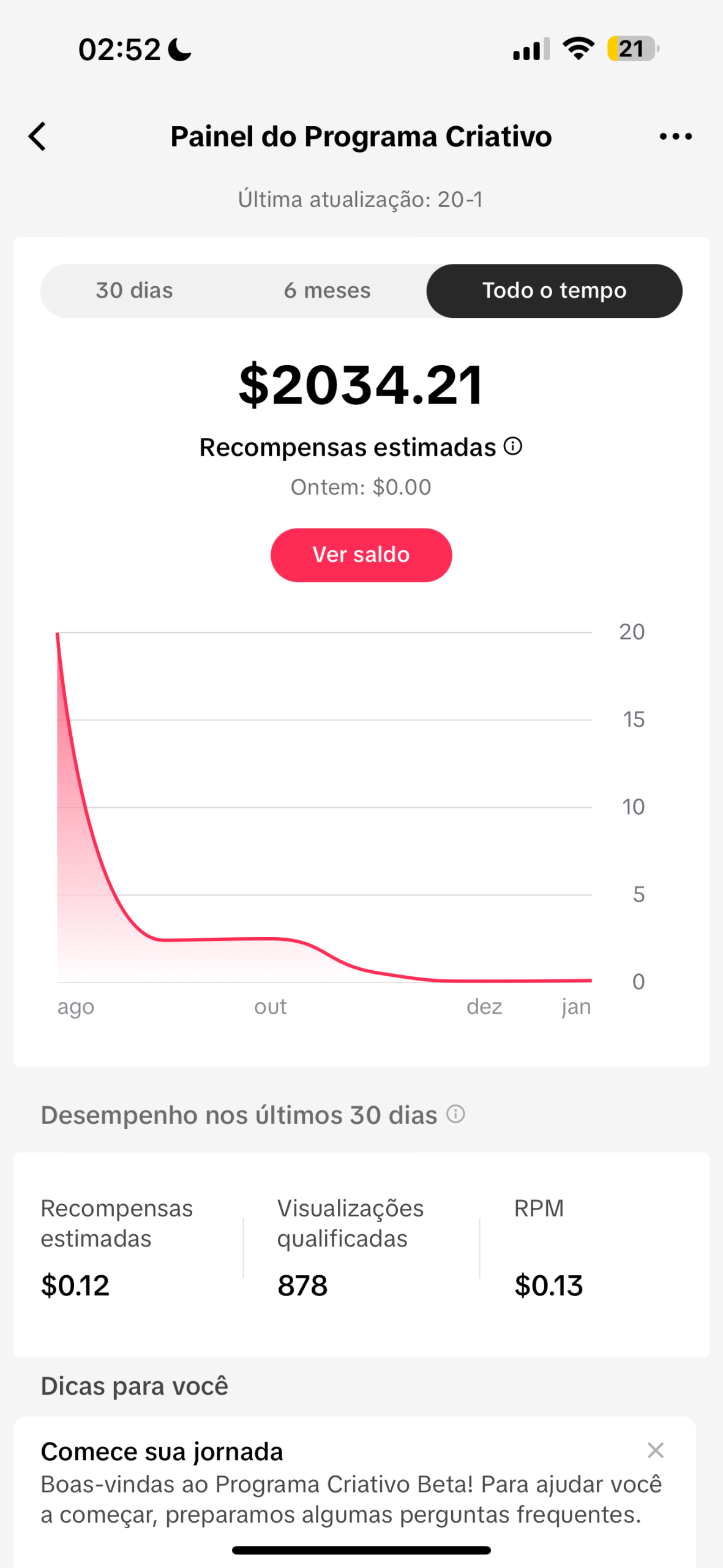Open info icon beside Desempenho nos últimos 30 dias
Viewport: 723px width, 1568px height.
tap(455, 1114)
